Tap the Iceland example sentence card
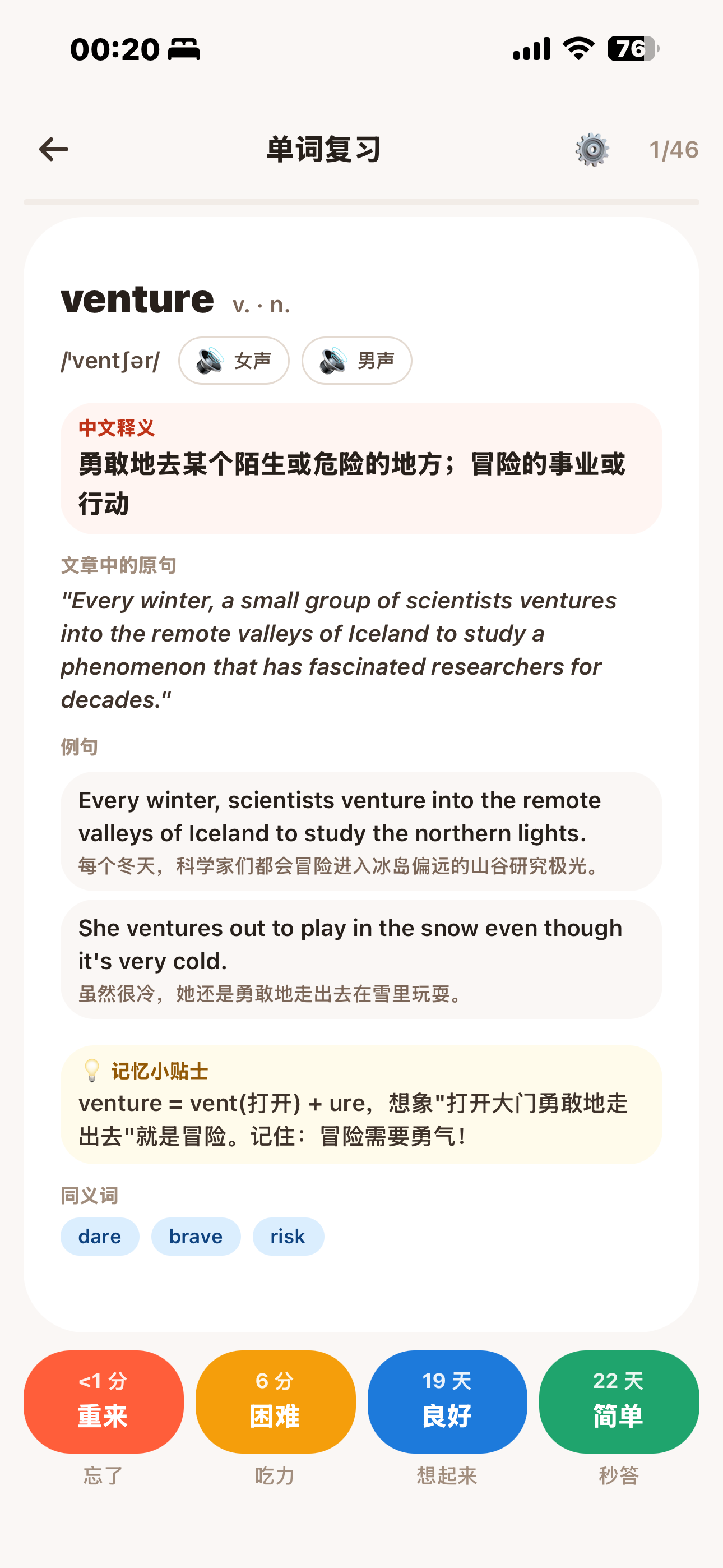This screenshot has width=723, height=1568. (361, 834)
